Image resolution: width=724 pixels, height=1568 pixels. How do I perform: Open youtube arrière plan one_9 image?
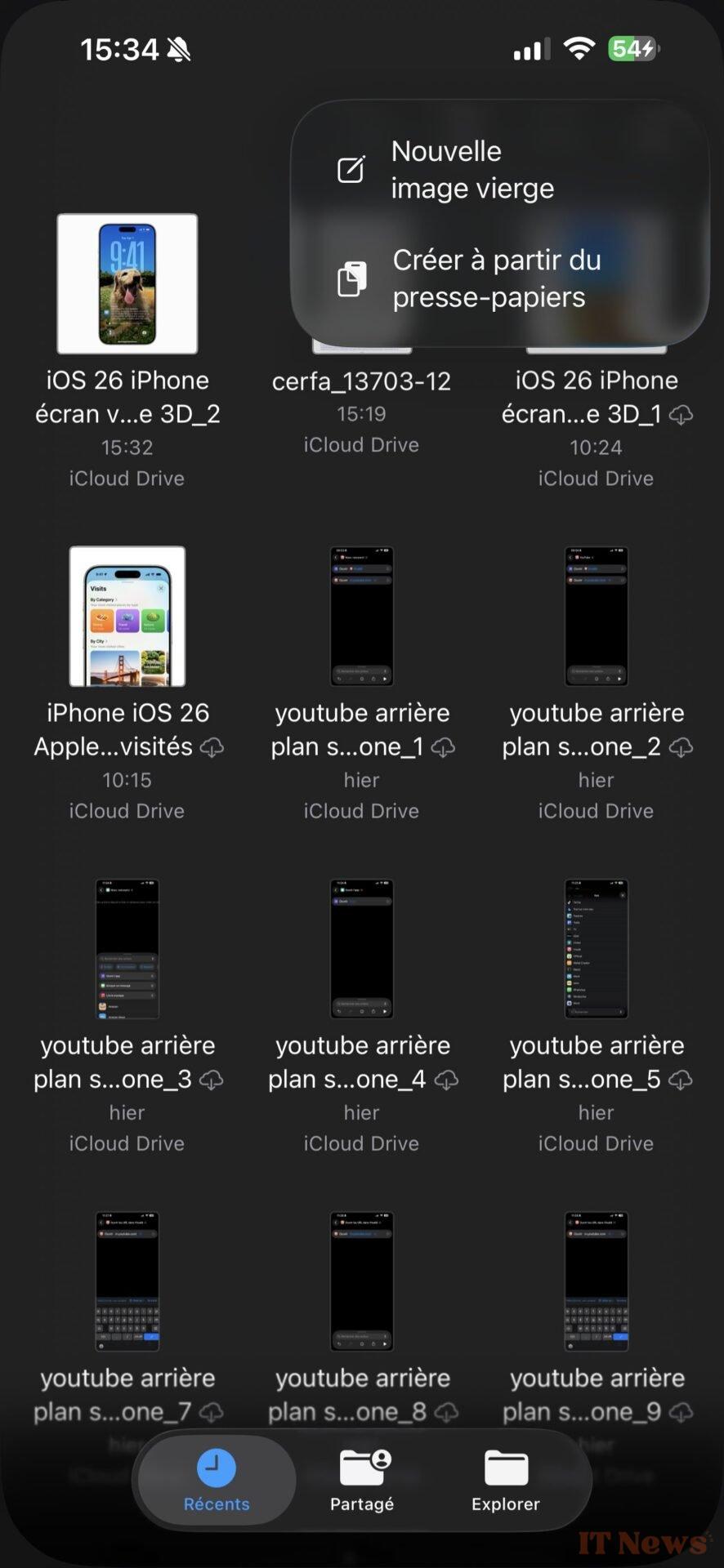click(x=596, y=1281)
